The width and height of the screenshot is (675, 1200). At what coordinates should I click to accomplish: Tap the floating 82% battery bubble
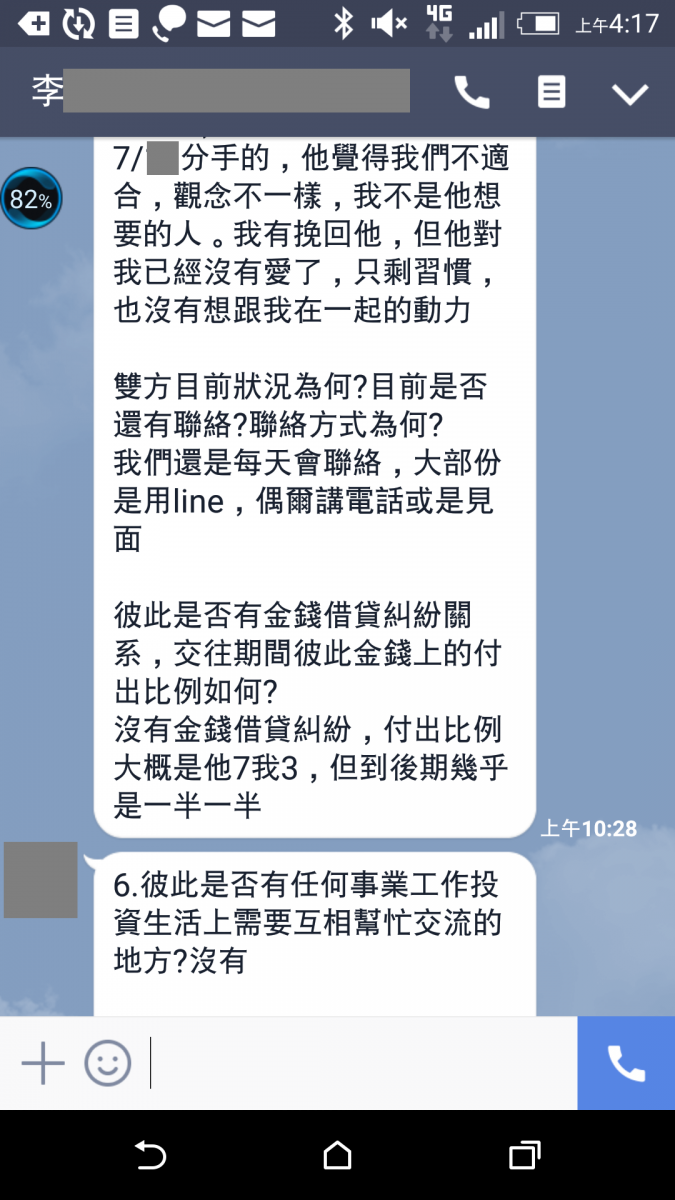(31, 199)
